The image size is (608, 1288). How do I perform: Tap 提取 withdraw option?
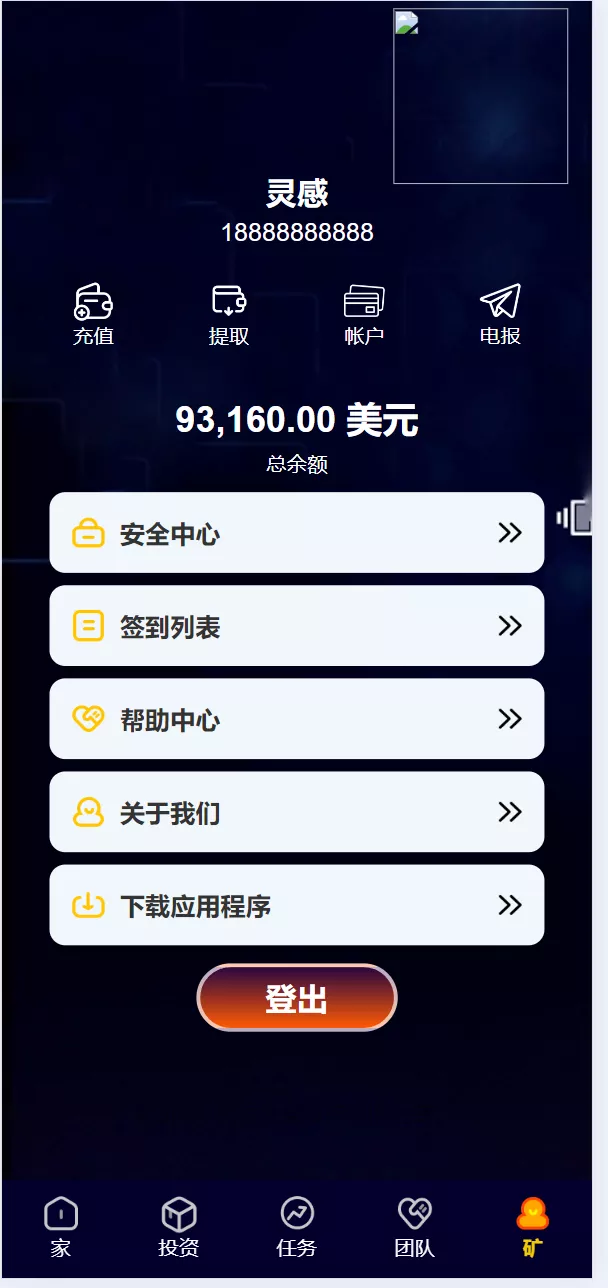[228, 314]
